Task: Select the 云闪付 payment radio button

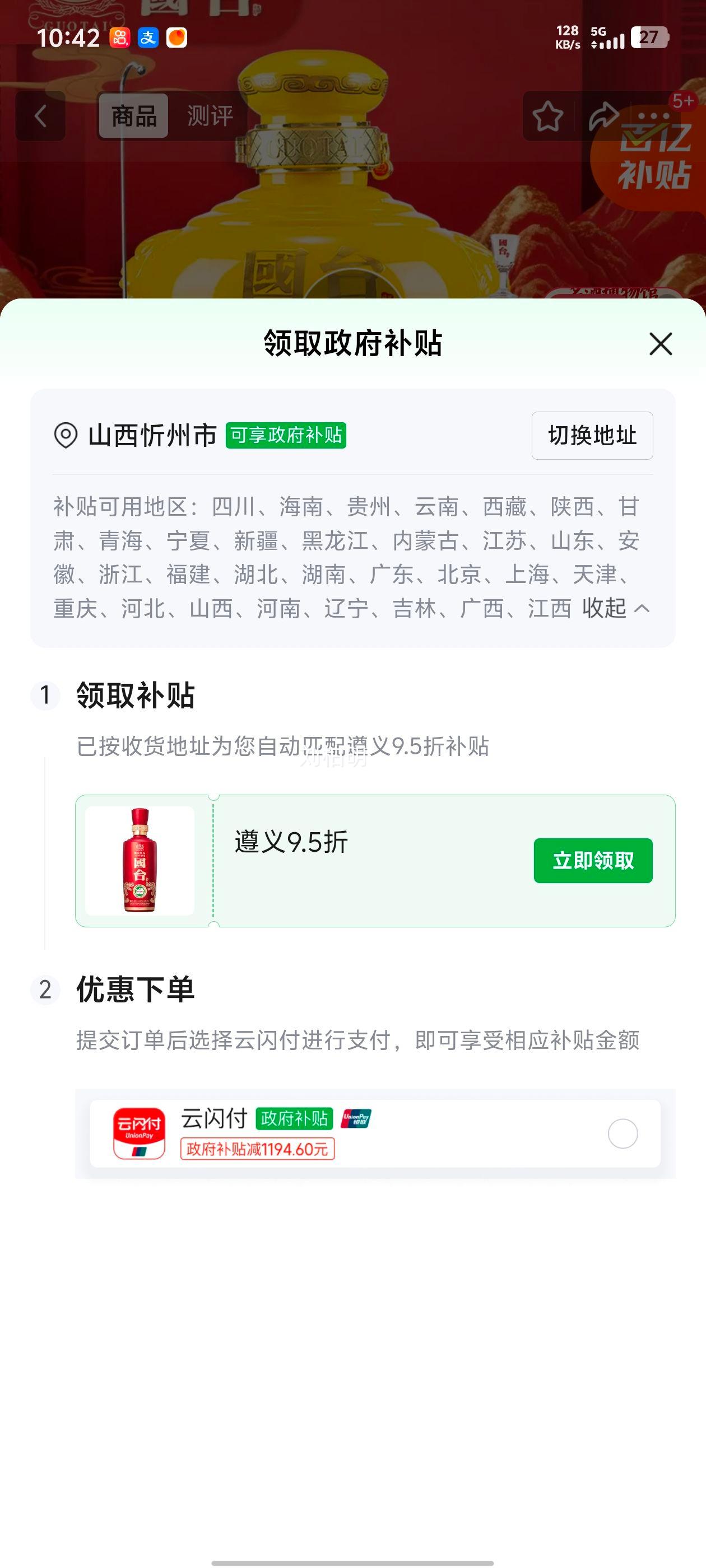Action: coord(623,1133)
